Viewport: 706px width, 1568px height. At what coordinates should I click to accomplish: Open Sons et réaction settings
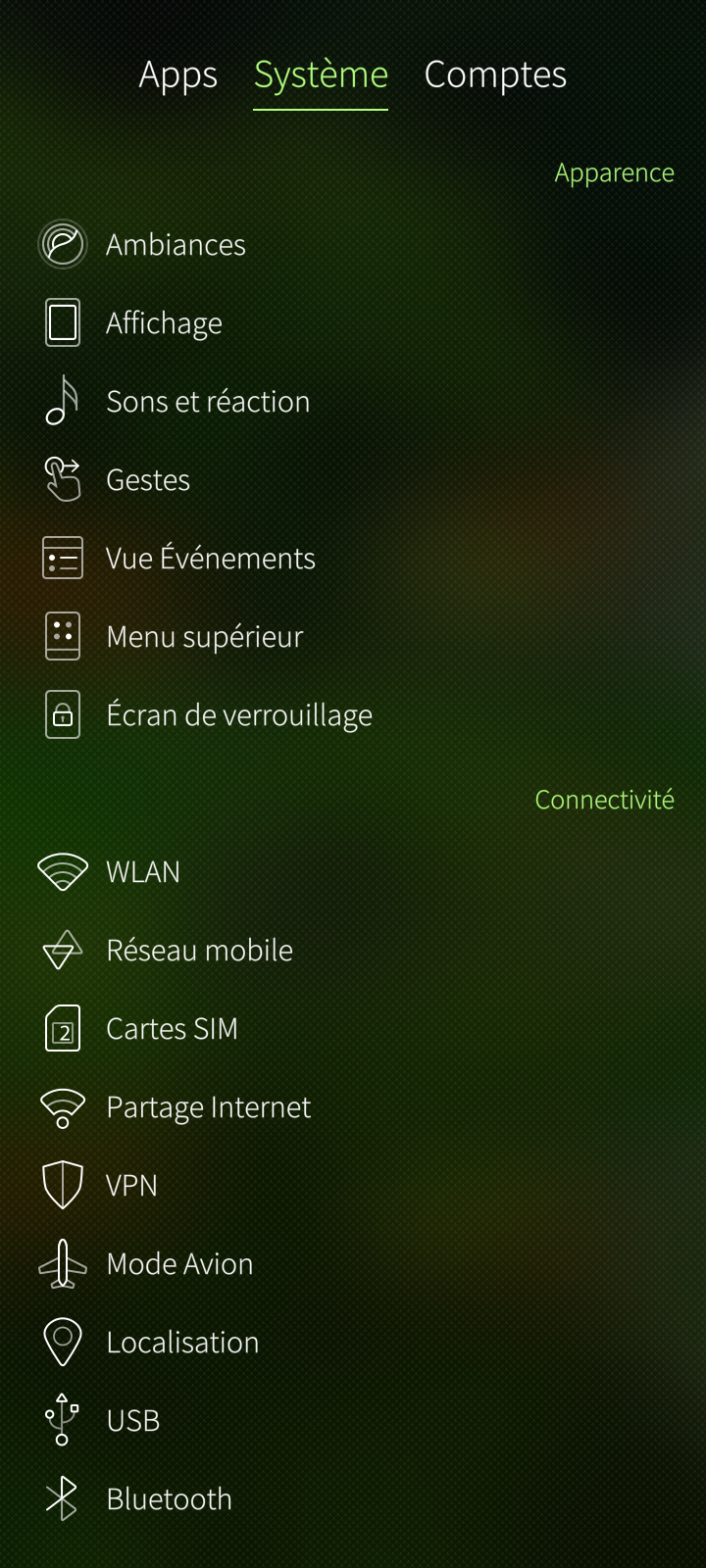click(208, 402)
